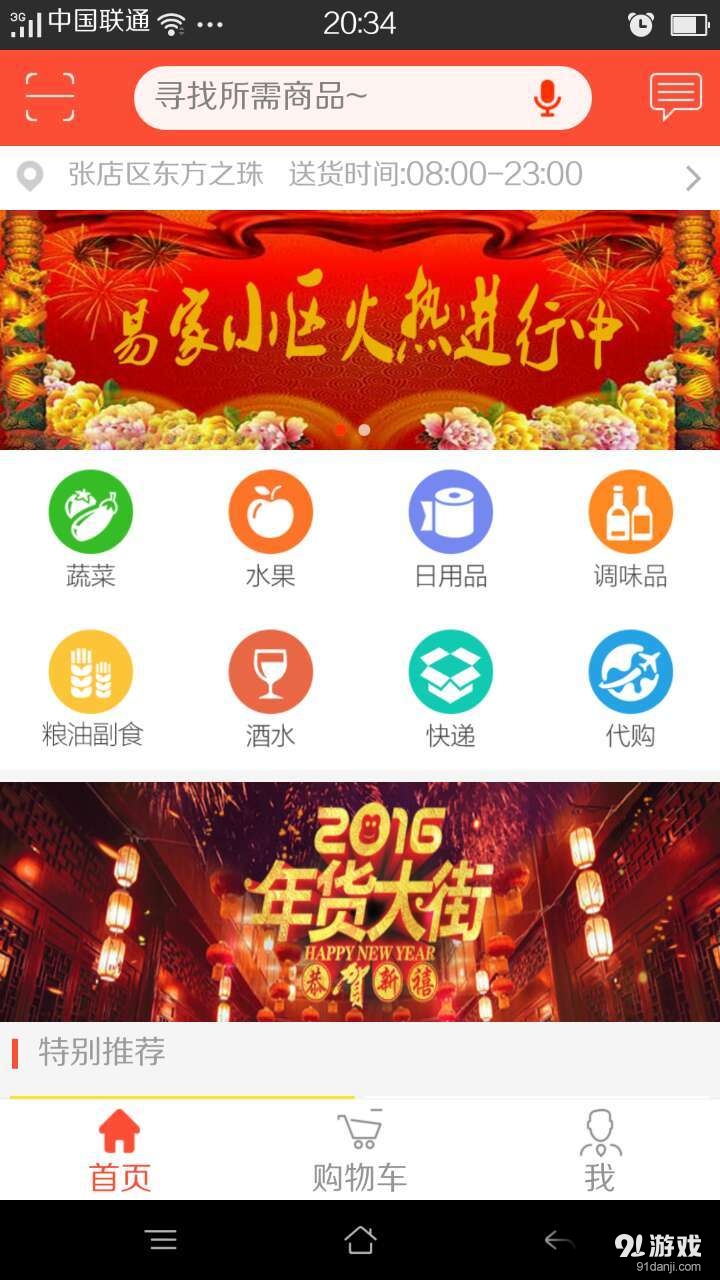Open the 2016 年货大街 promotional banner
This screenshot has height=1280, width=720.
pyautogui.click(x=360, y=900)
